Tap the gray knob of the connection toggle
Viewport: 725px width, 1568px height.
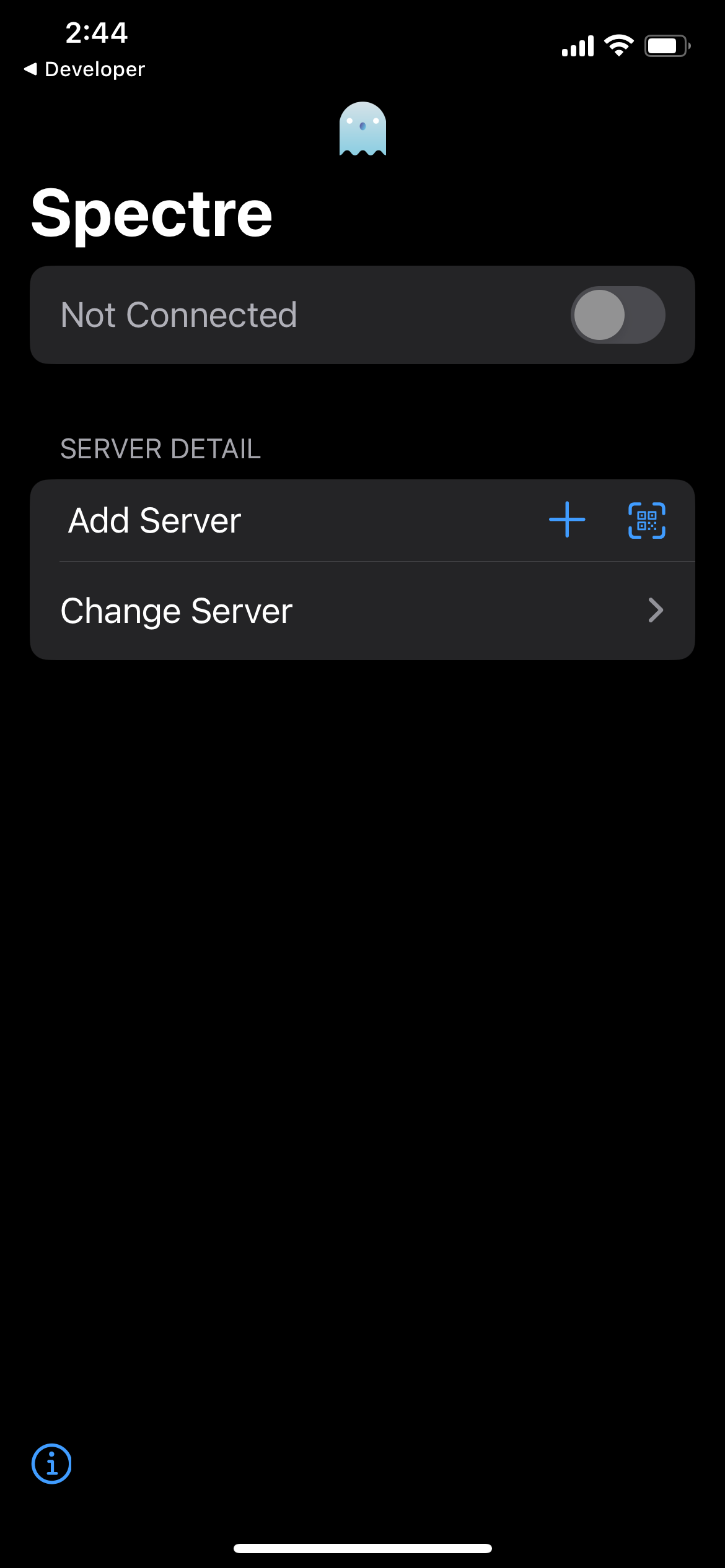click(x=599, y=315)
